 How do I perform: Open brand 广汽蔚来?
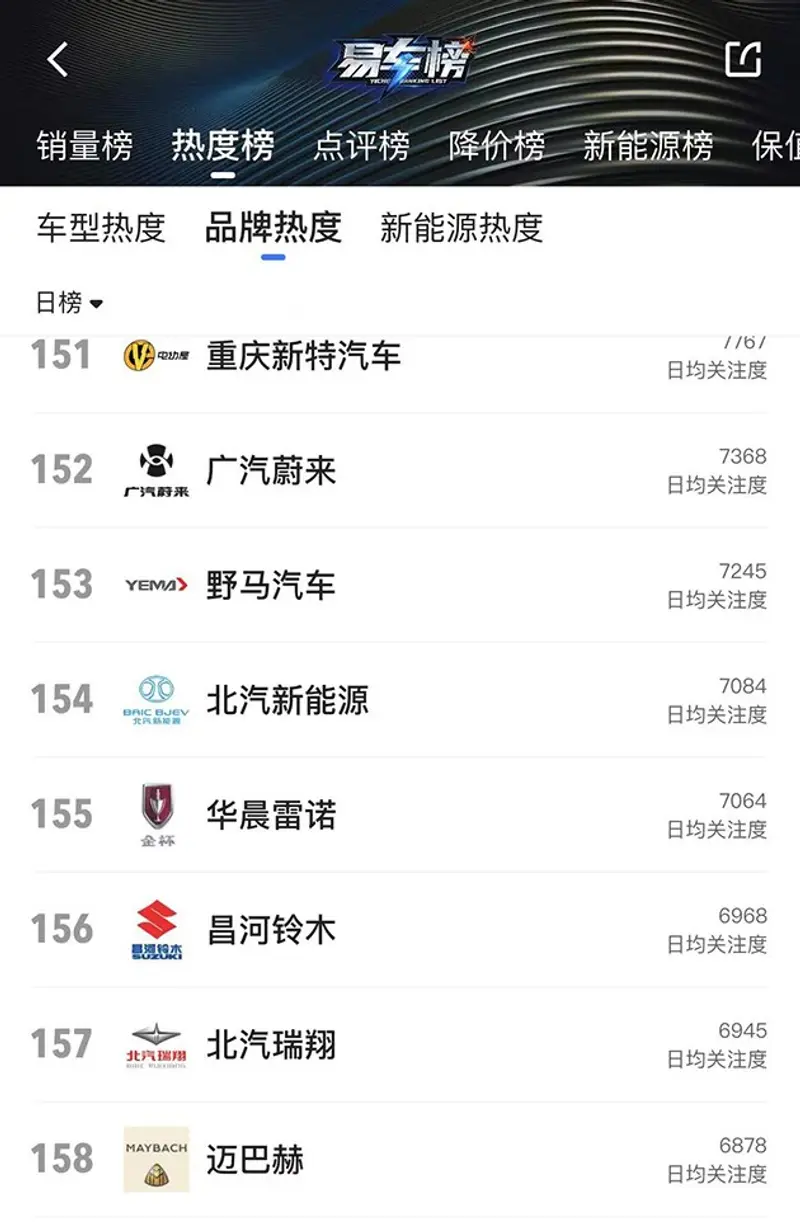click(x=271, y=470)
